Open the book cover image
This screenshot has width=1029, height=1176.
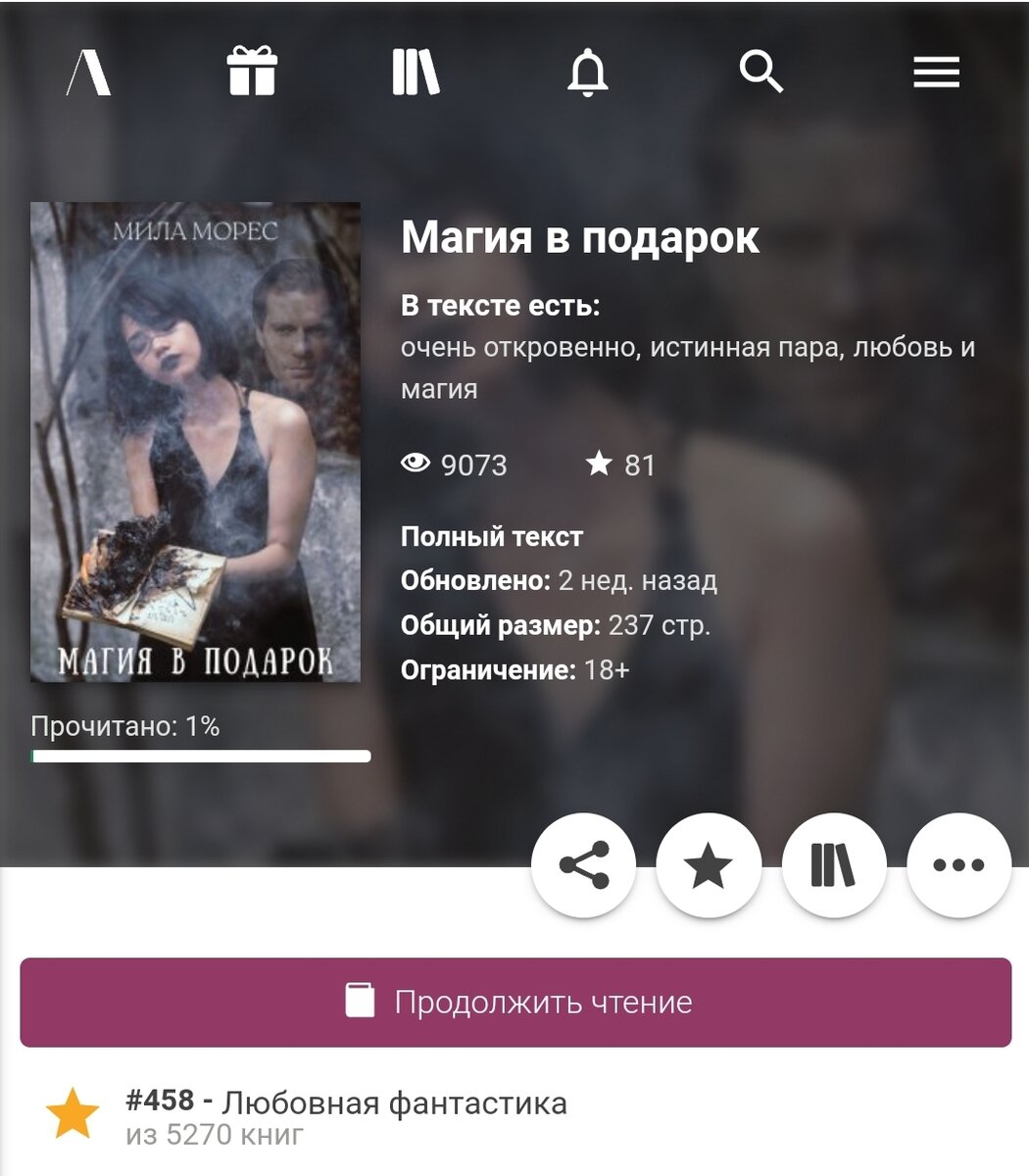tap(195, 441)
